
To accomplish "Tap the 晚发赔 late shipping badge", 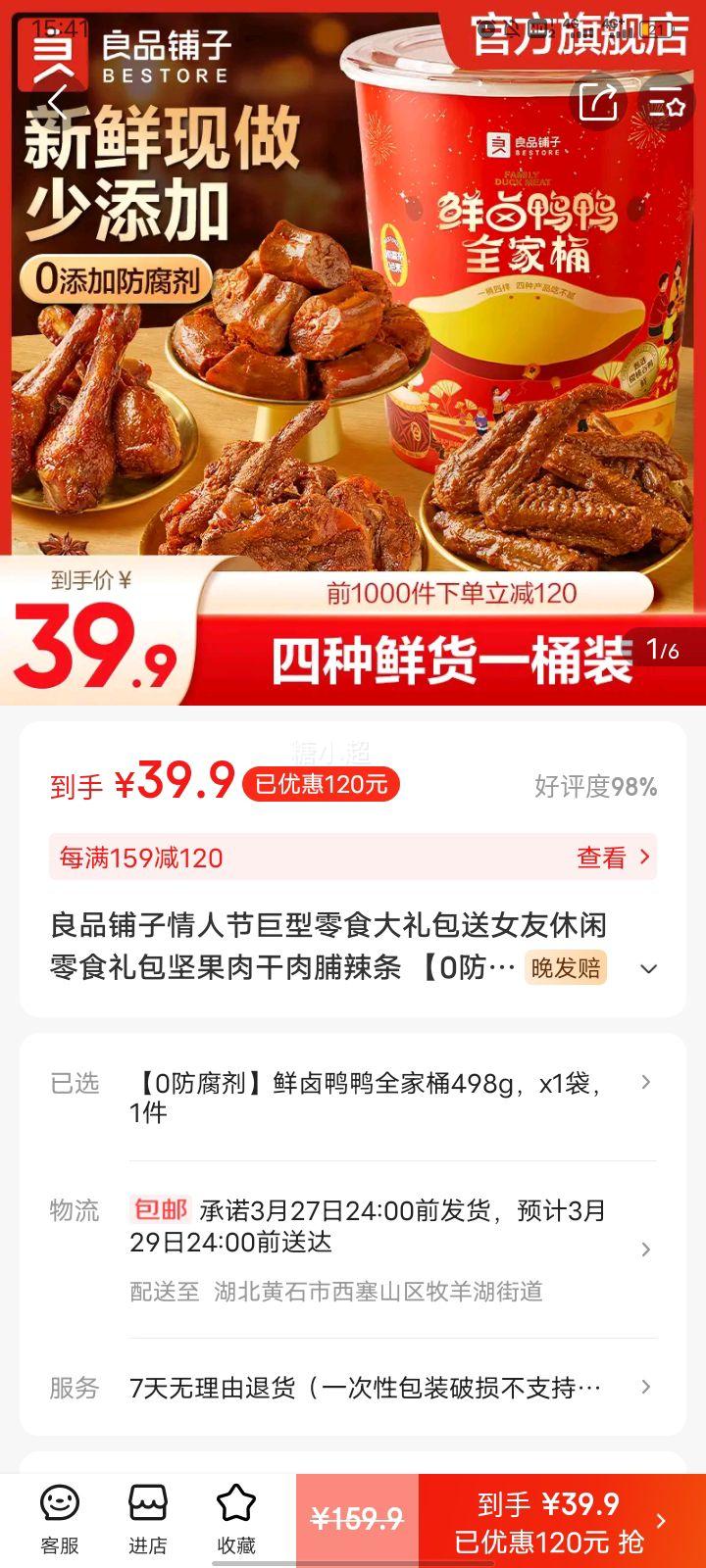I will [x=567, y=968].
